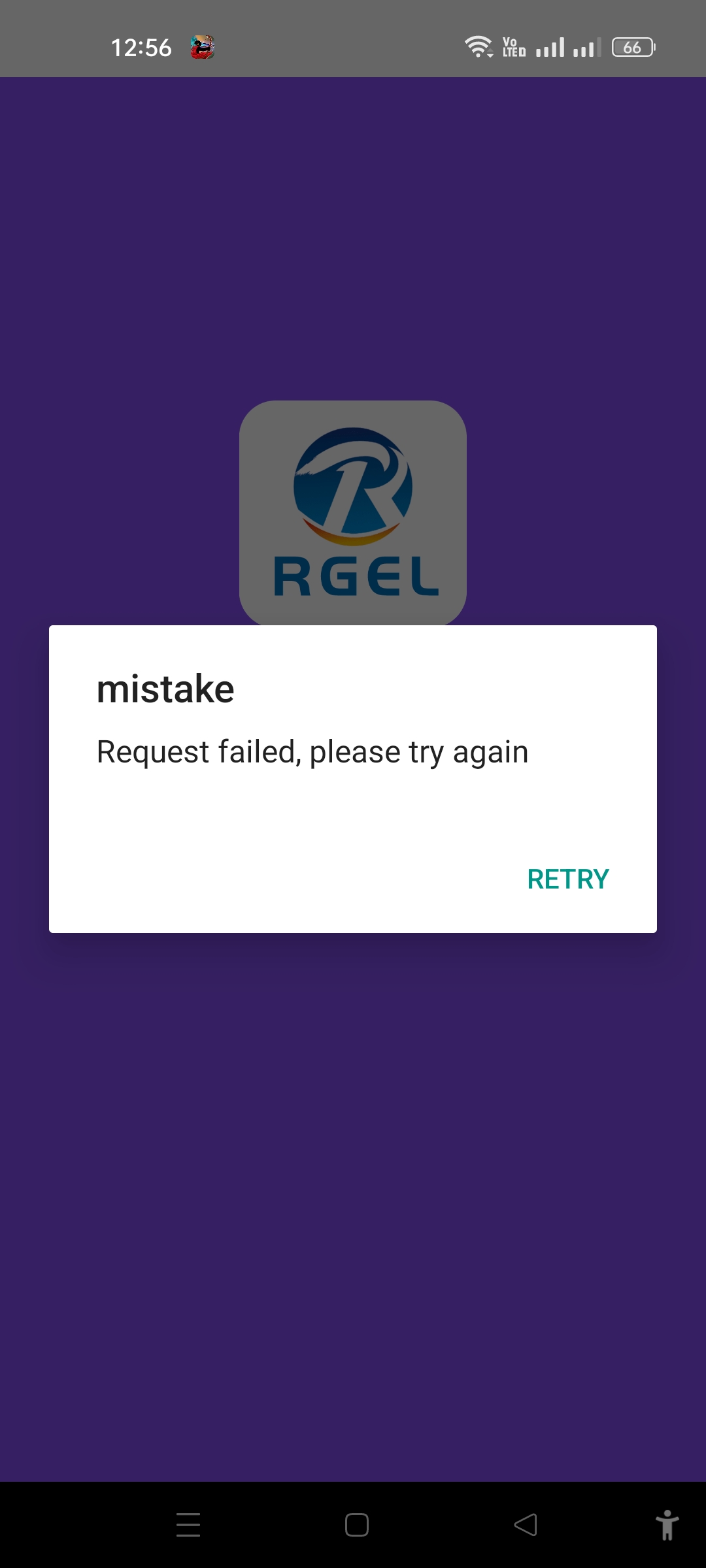Viewport: 706px width, 1568px height.
Task: Go back using the system back button
Action: click(525, 1525)
